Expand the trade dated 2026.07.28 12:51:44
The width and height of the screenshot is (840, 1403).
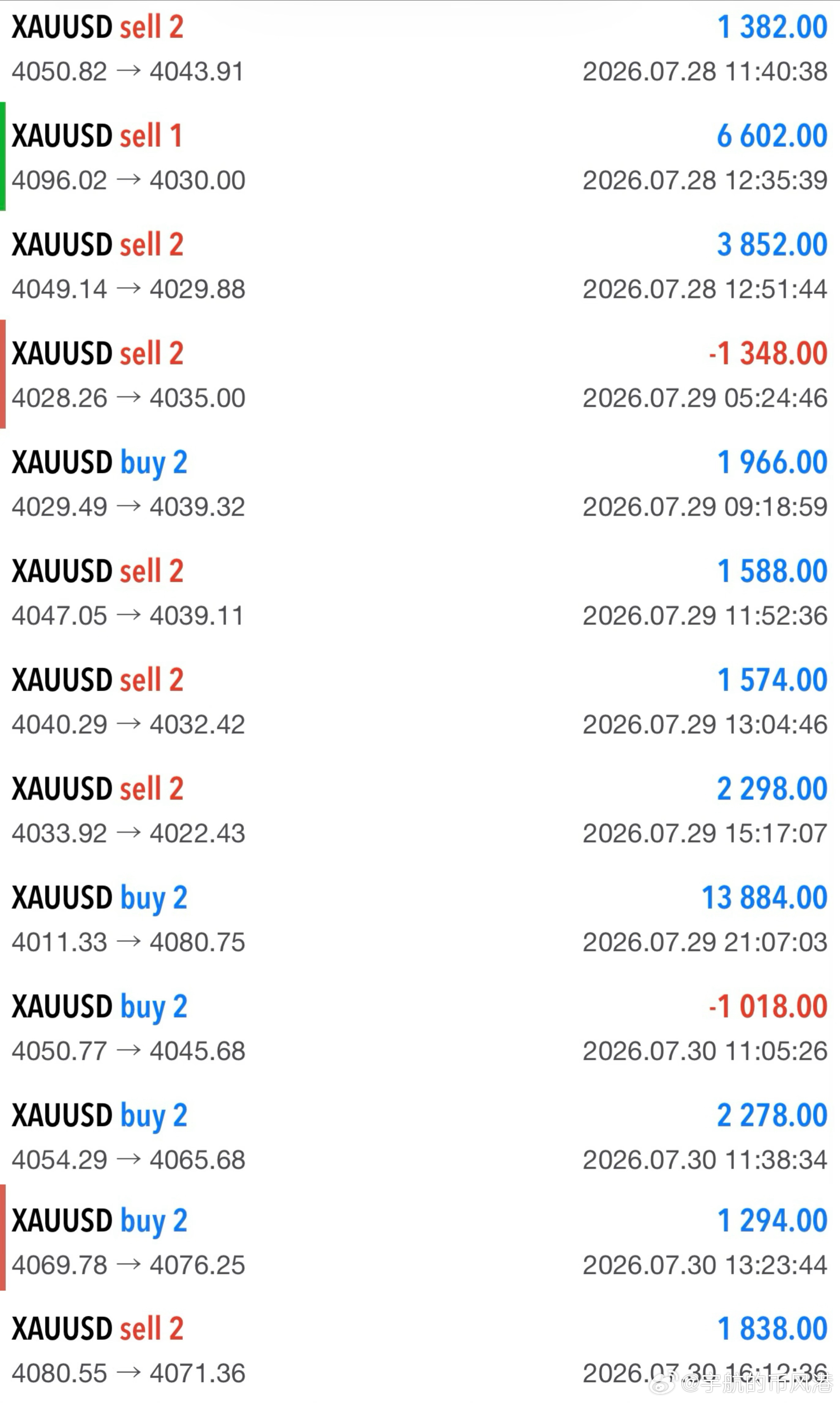point(420,265)
